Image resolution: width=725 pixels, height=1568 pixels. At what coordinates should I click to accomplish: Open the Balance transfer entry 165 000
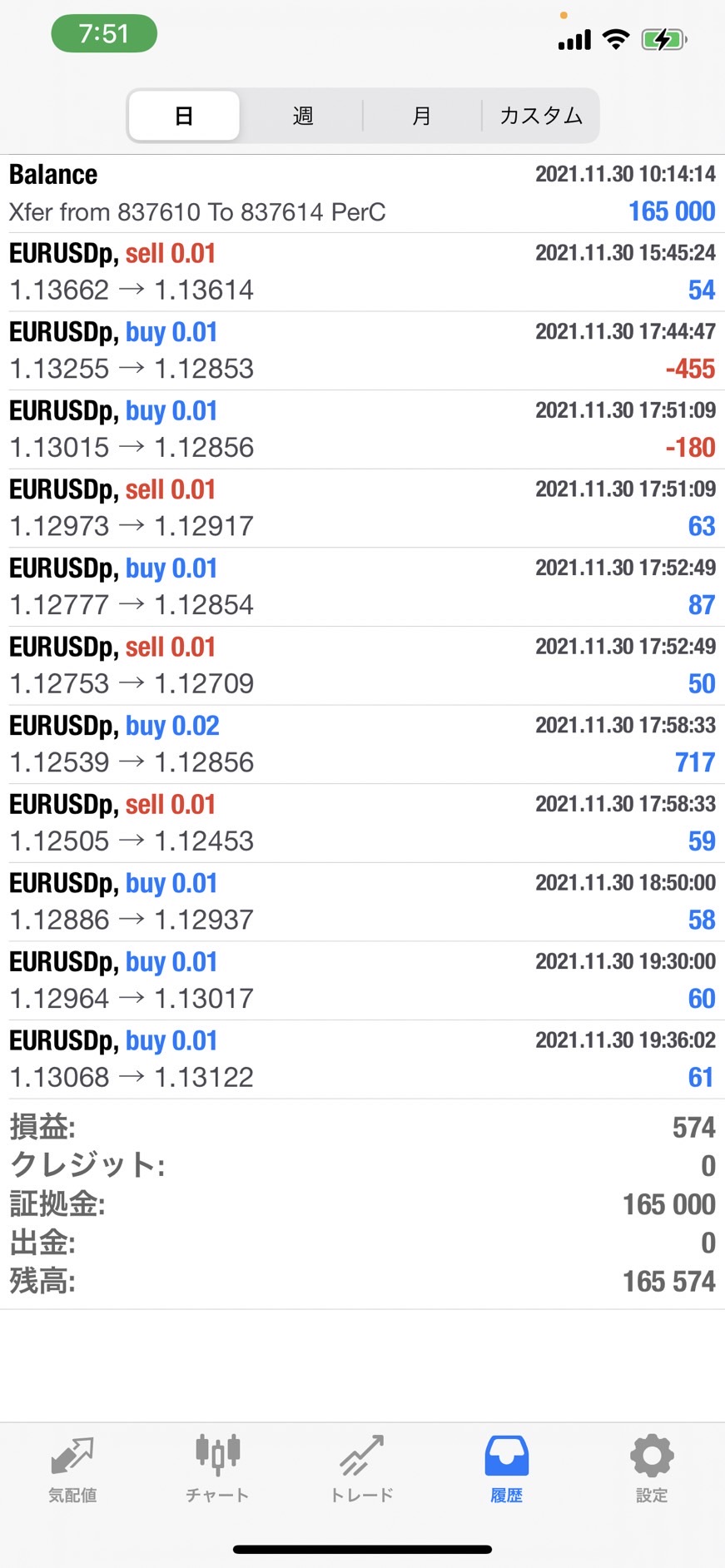[x=362, y=193]
